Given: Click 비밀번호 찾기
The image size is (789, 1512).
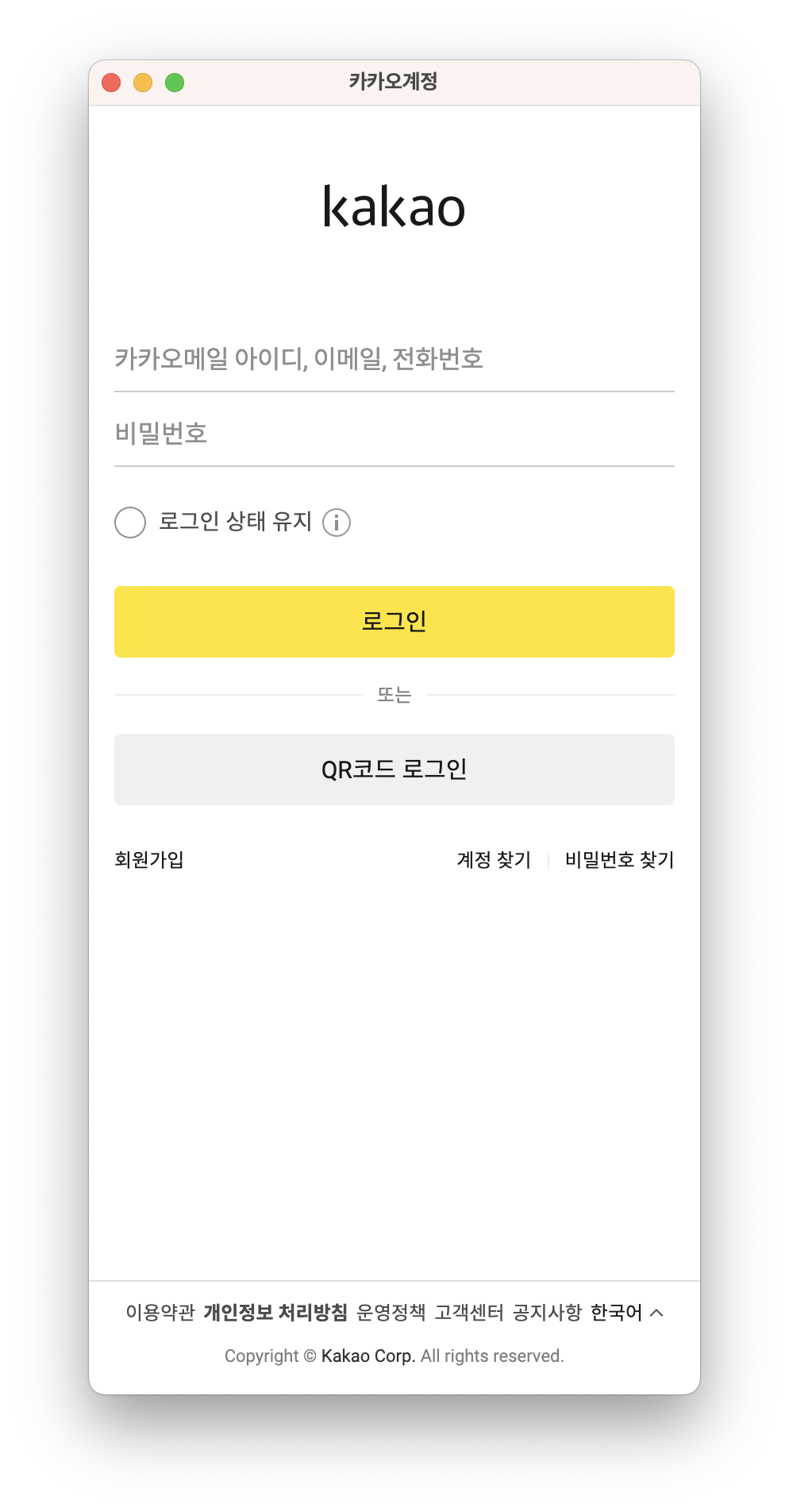Looking at the screenshot, I should tap(618, 859).
